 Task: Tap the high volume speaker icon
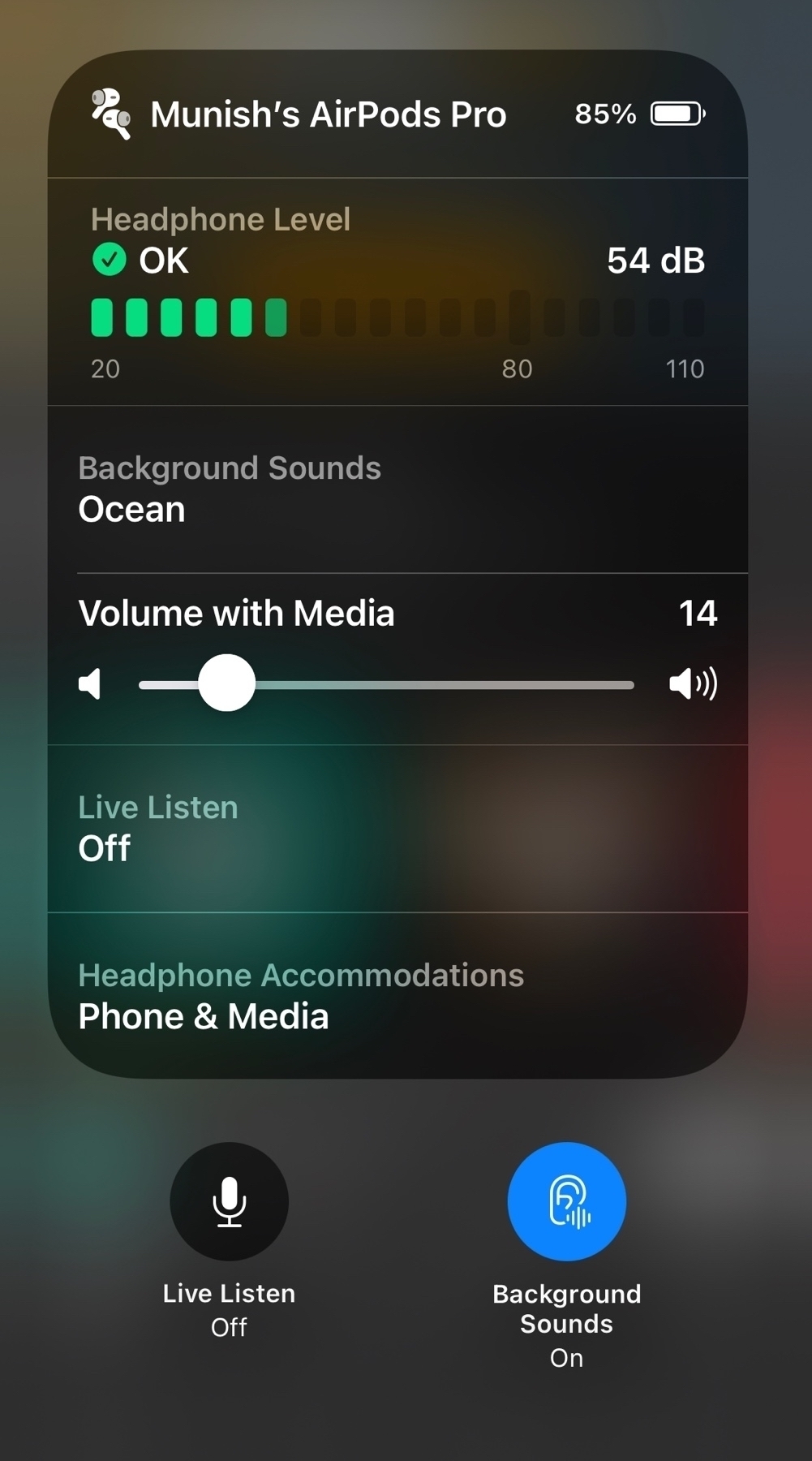pos(693,684)
